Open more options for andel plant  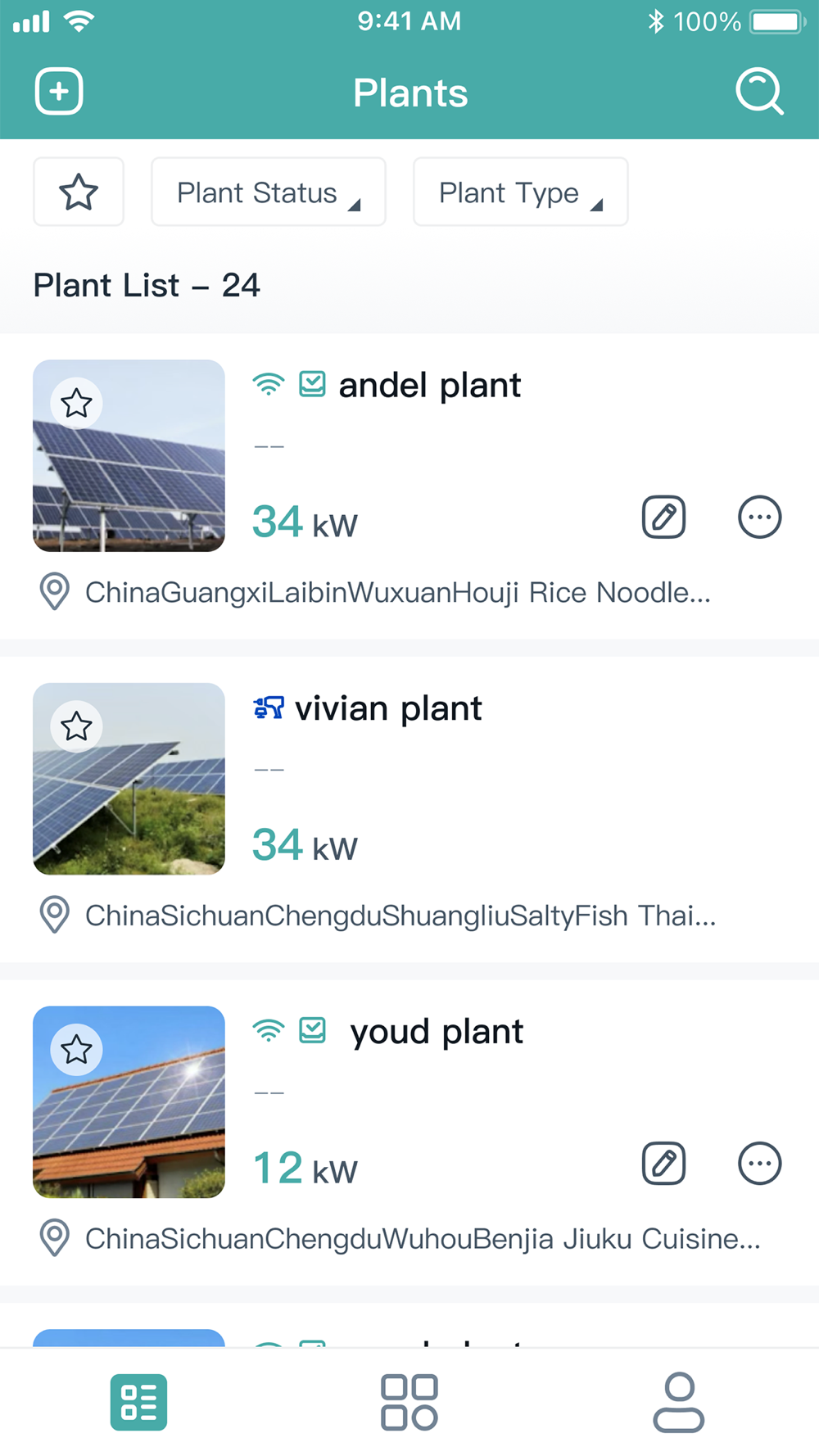point(759,517)
